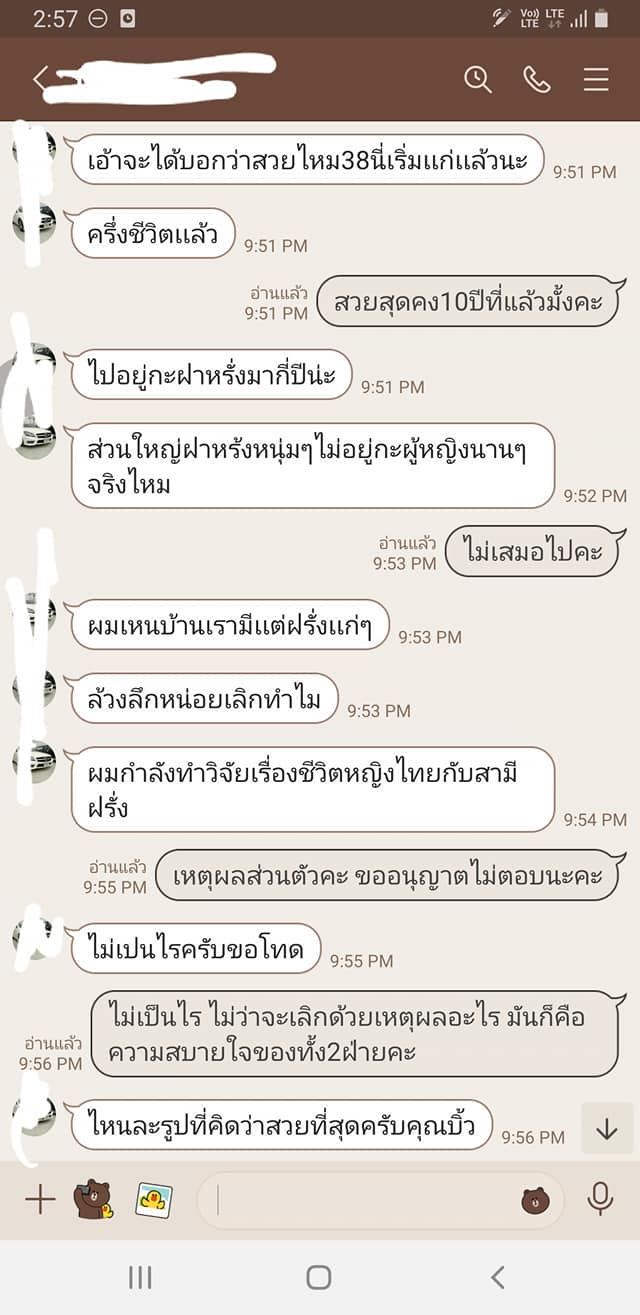Viewport: 640px width, 1315px height.
Task: Go back from this LINE chat
Action: click(40, 79)
